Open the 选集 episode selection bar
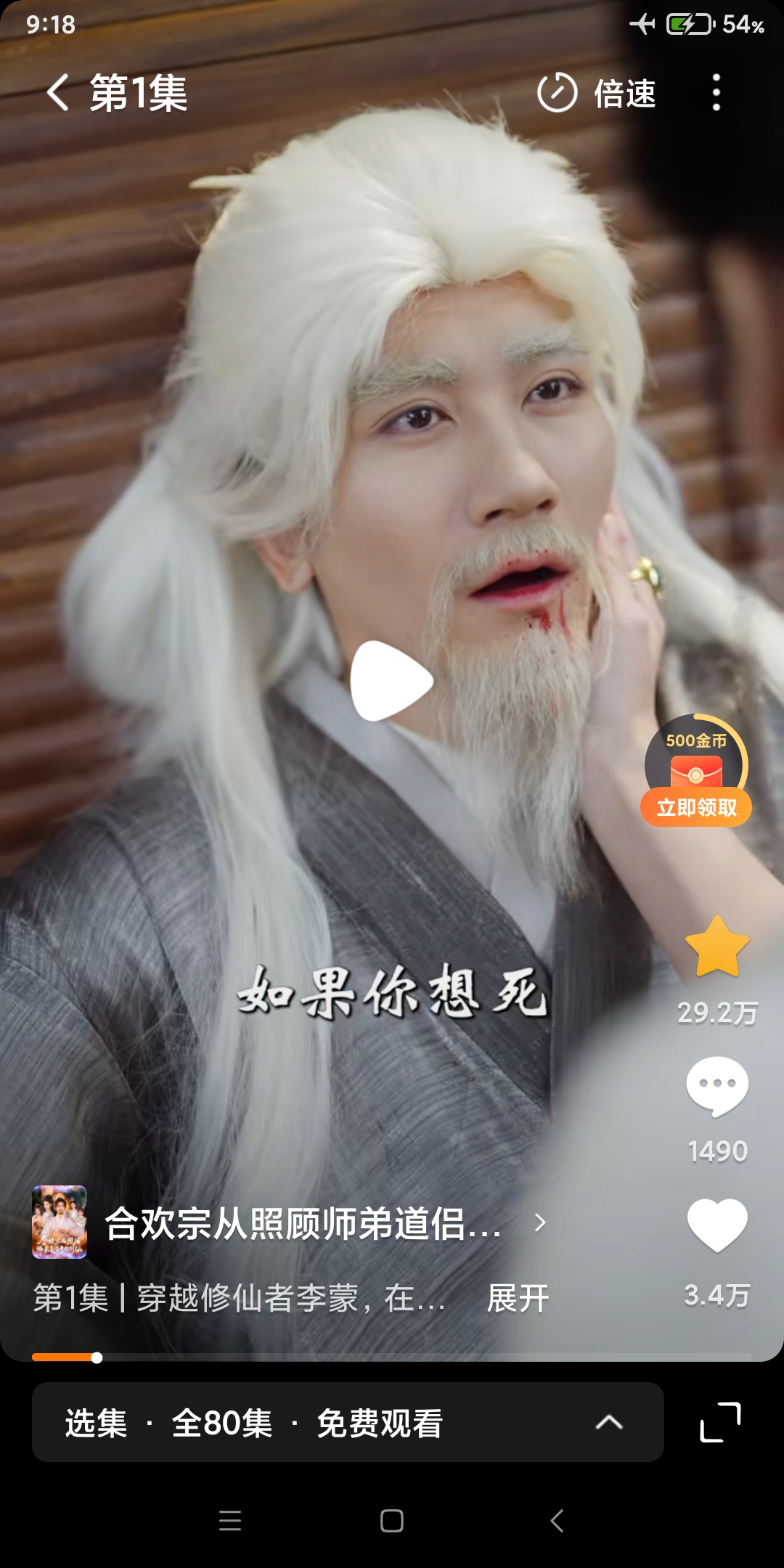This screenshot has height=1568, width=784. (x=347, y=1423)
